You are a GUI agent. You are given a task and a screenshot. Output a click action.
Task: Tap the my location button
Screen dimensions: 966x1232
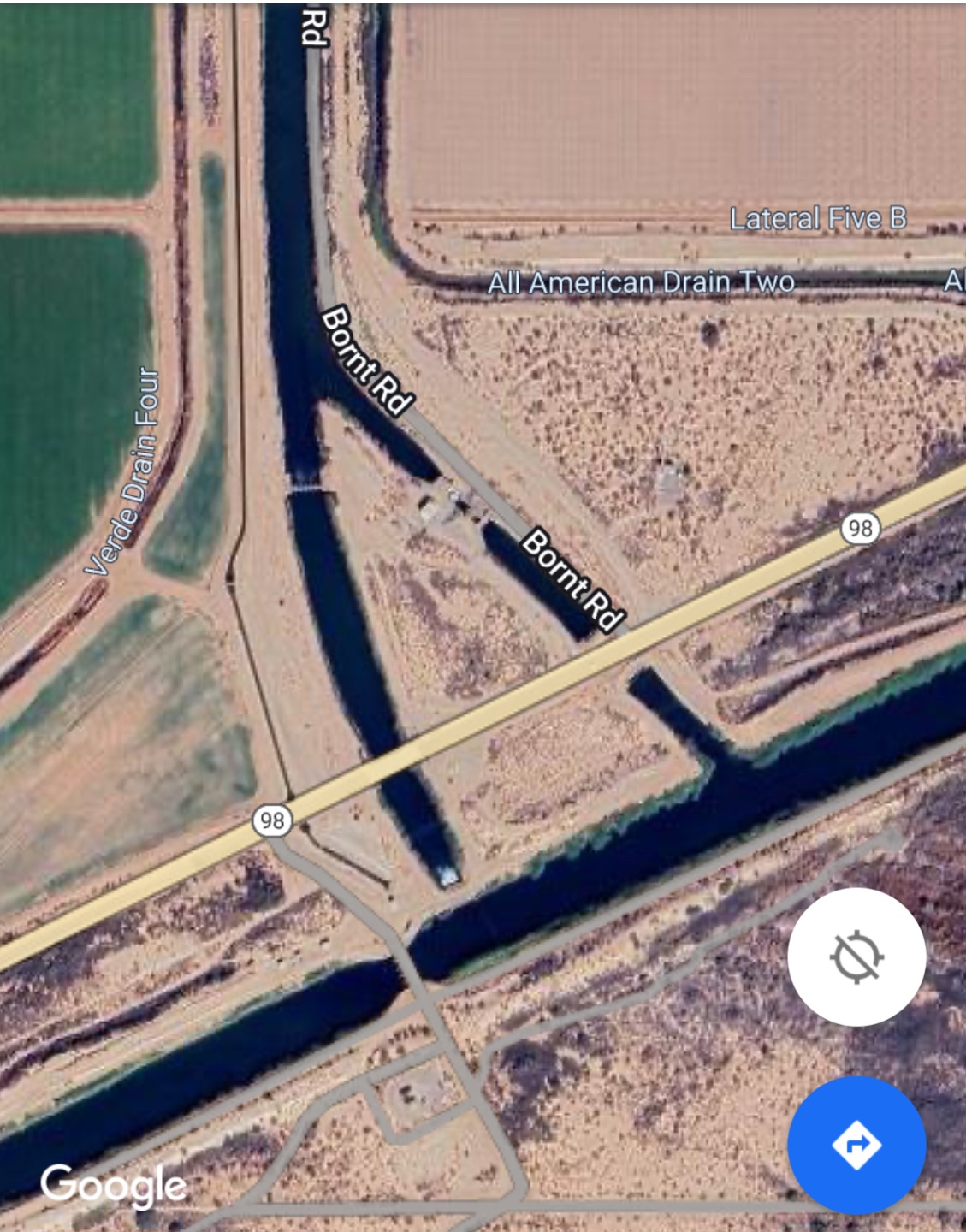coord(856,957)
